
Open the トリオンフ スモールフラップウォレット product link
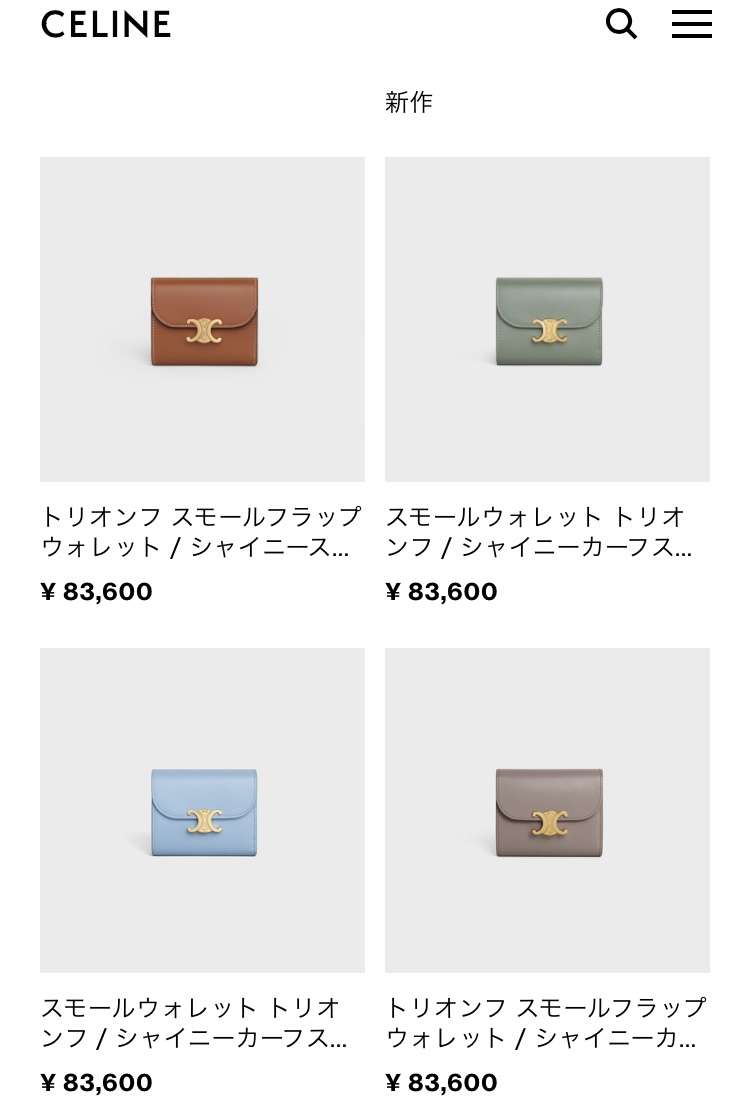pyautogui.click(x=202, y=531)
